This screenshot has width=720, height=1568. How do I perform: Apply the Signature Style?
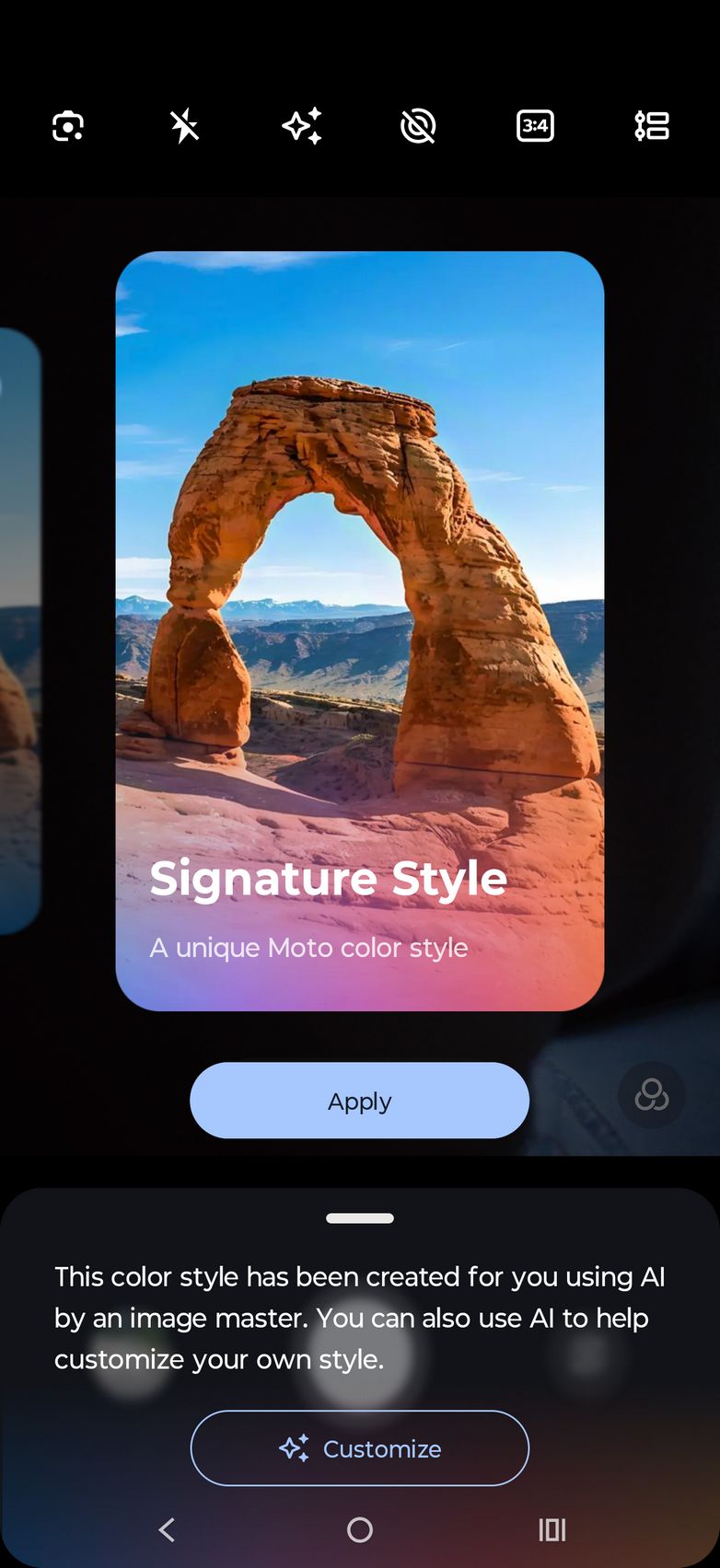(359, 1101)
